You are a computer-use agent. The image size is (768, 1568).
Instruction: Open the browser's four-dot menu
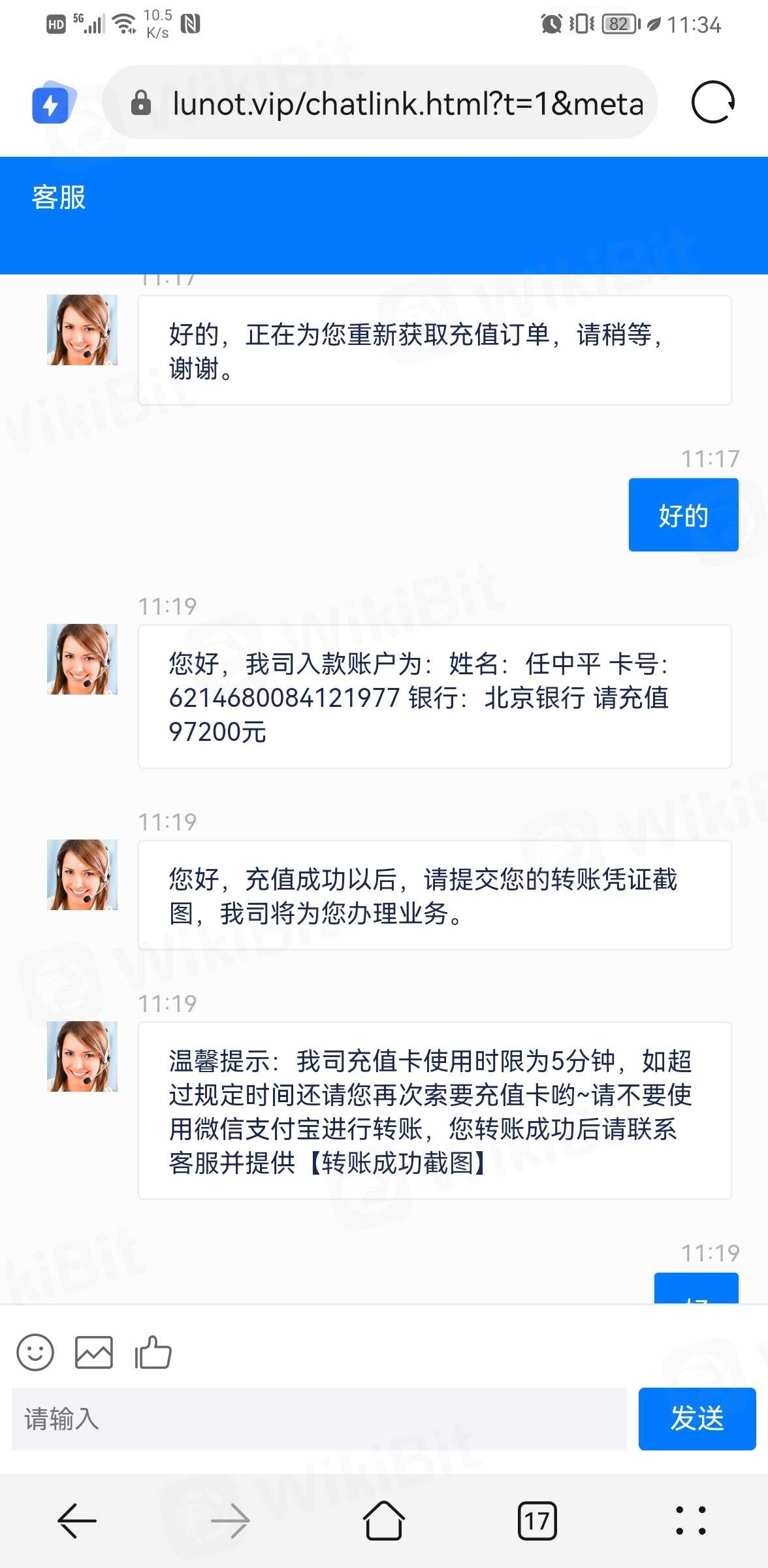tap(690, 1521)
